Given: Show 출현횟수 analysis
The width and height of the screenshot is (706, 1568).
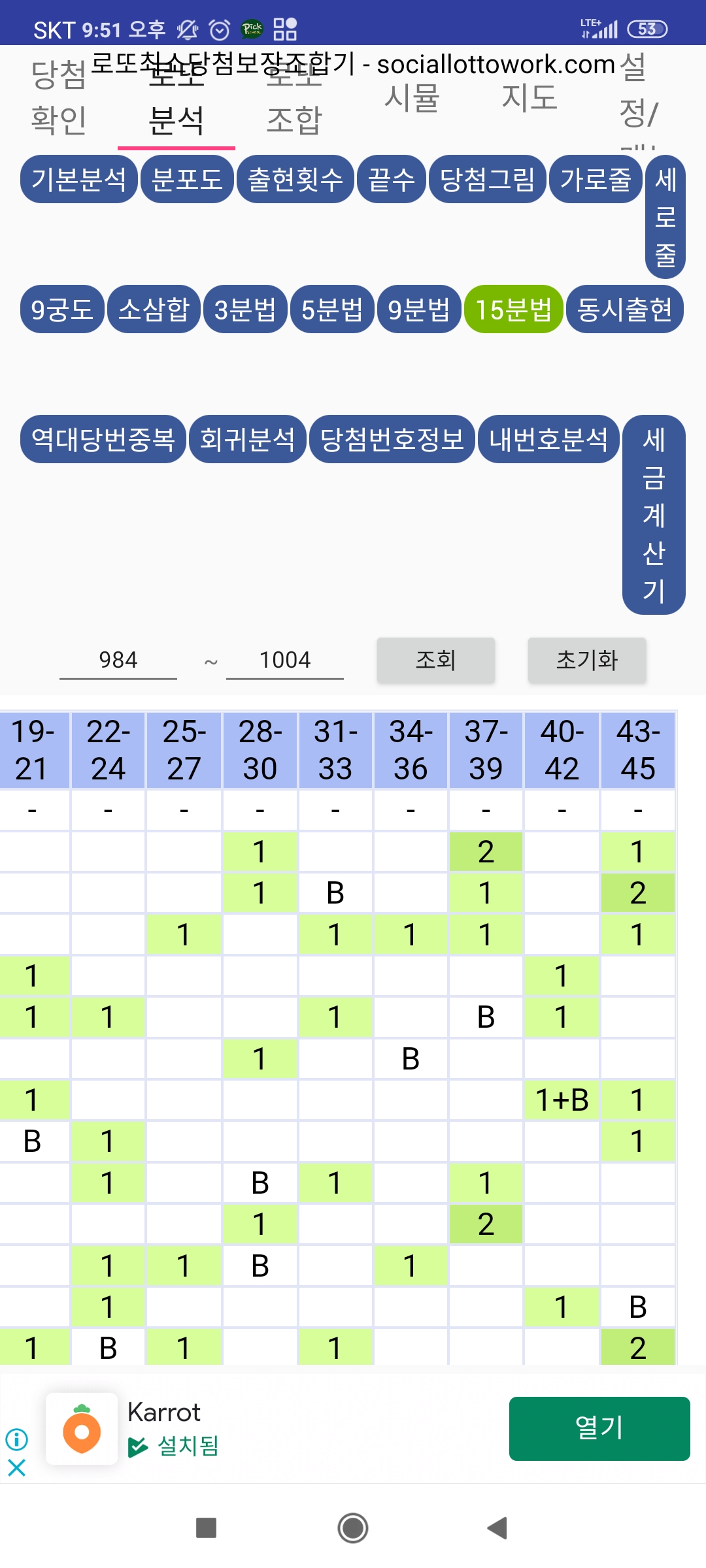Looking at the screenshot, I should (x=295, y=179).
